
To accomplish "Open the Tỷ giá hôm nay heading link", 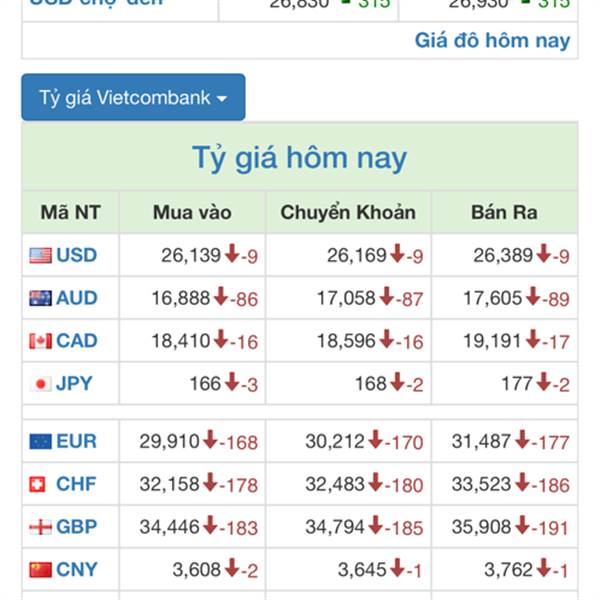I will [300, 158].
